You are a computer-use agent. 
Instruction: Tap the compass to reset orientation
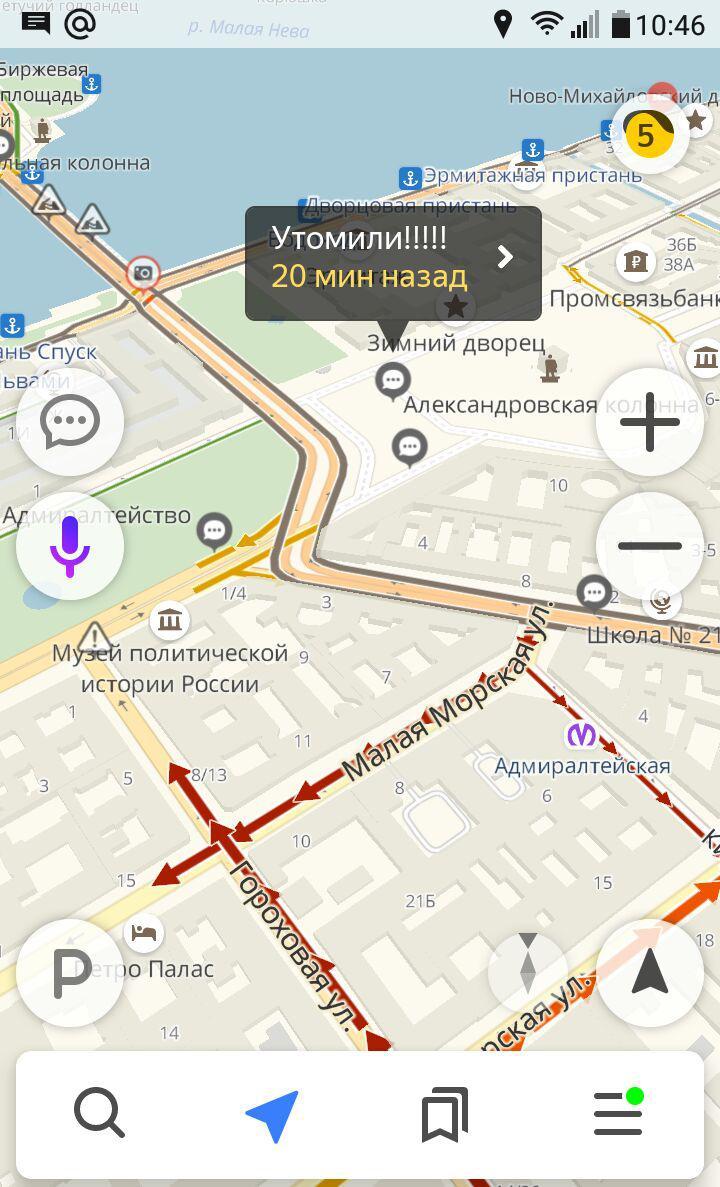pos(528,970)
